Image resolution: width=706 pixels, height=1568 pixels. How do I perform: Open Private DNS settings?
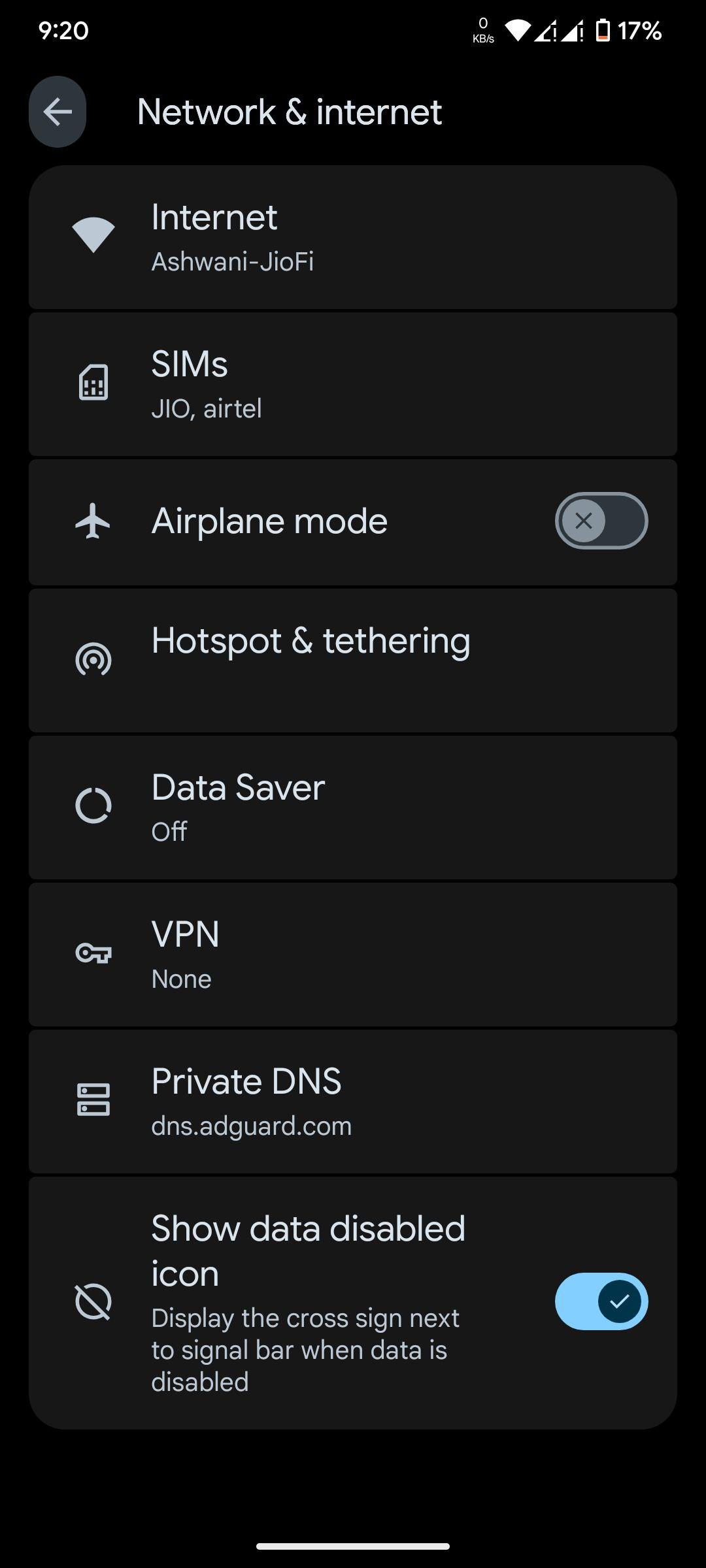tap(353, 1102)
